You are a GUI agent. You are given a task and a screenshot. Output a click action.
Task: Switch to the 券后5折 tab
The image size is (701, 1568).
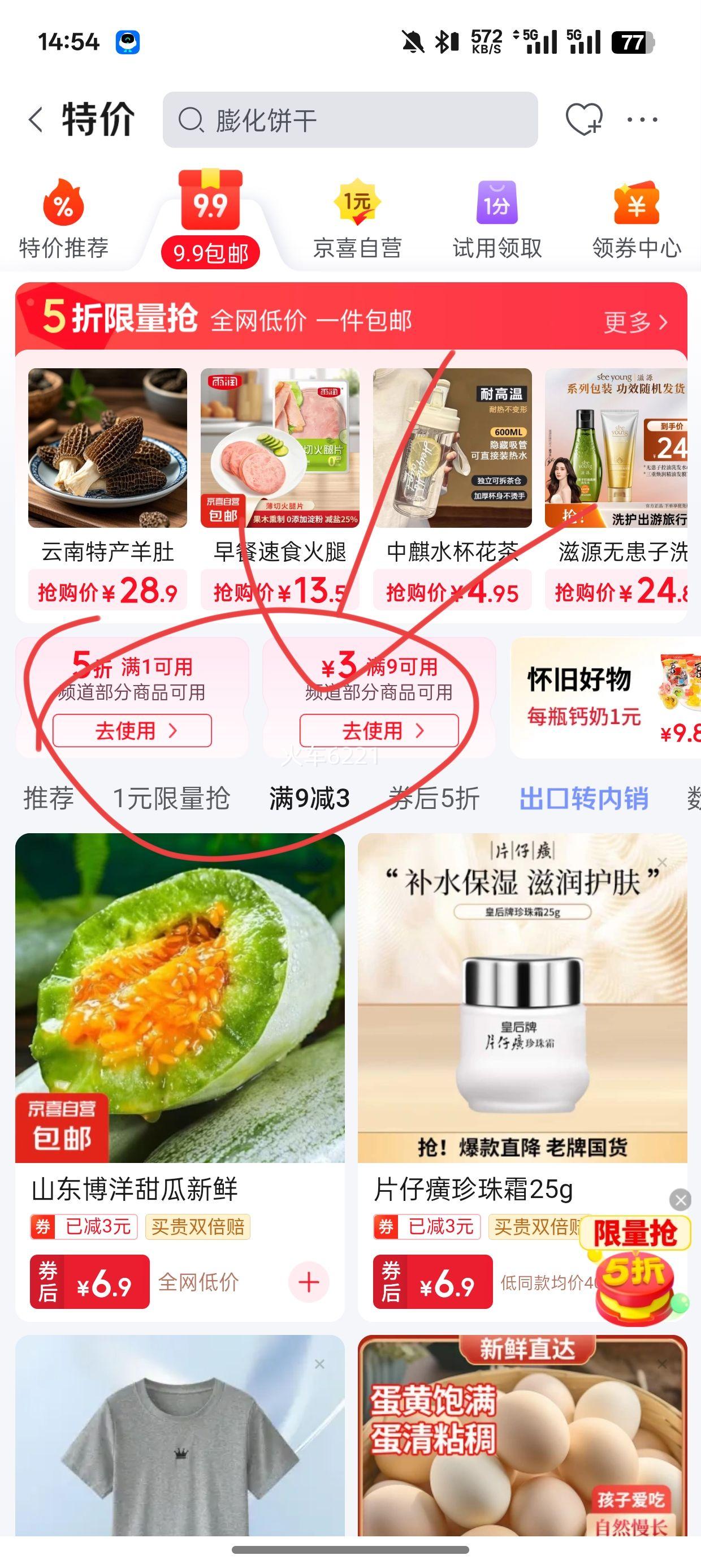[435, 798]
